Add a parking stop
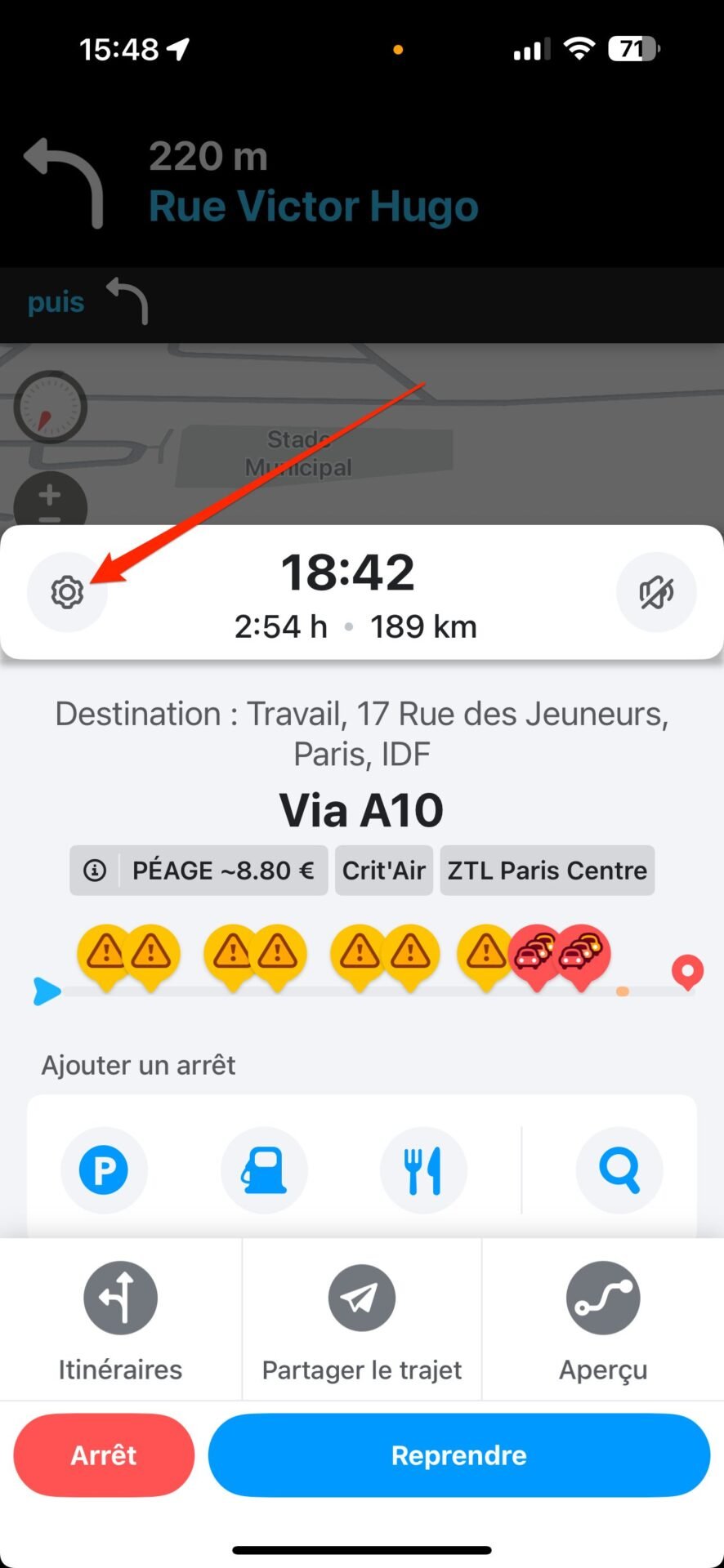This screenshot has height=1568, width=724. pyautogui.click(x=104, y=1170)
